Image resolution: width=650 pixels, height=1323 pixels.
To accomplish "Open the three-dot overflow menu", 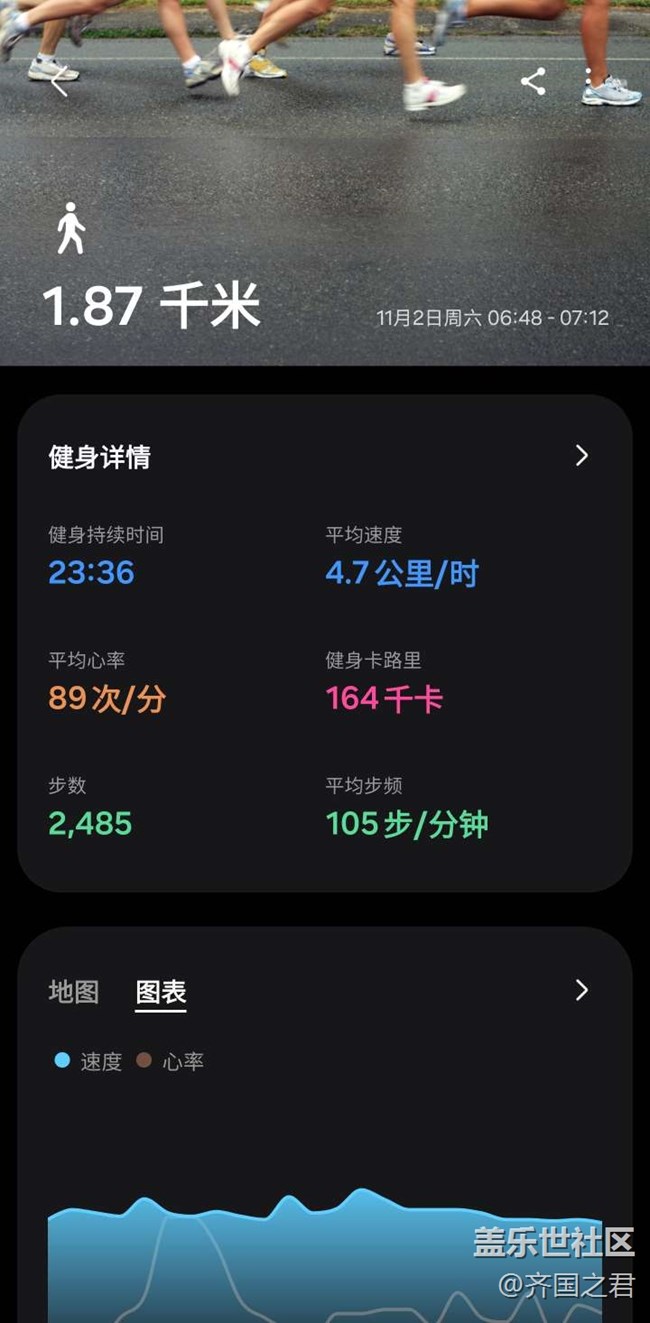I will (x=588, y=82).
